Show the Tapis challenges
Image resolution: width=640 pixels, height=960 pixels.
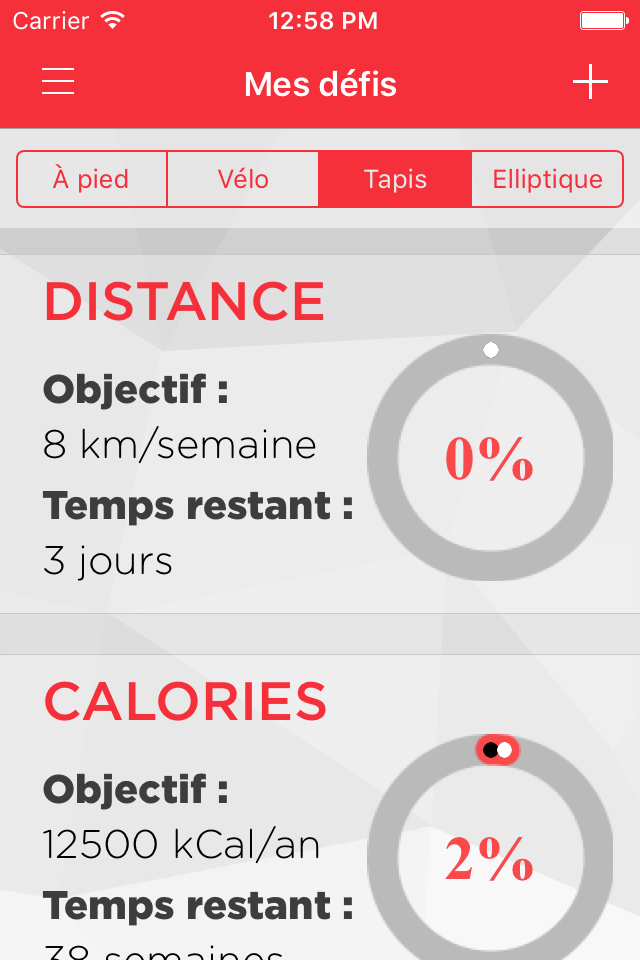(x=395, y=180)
